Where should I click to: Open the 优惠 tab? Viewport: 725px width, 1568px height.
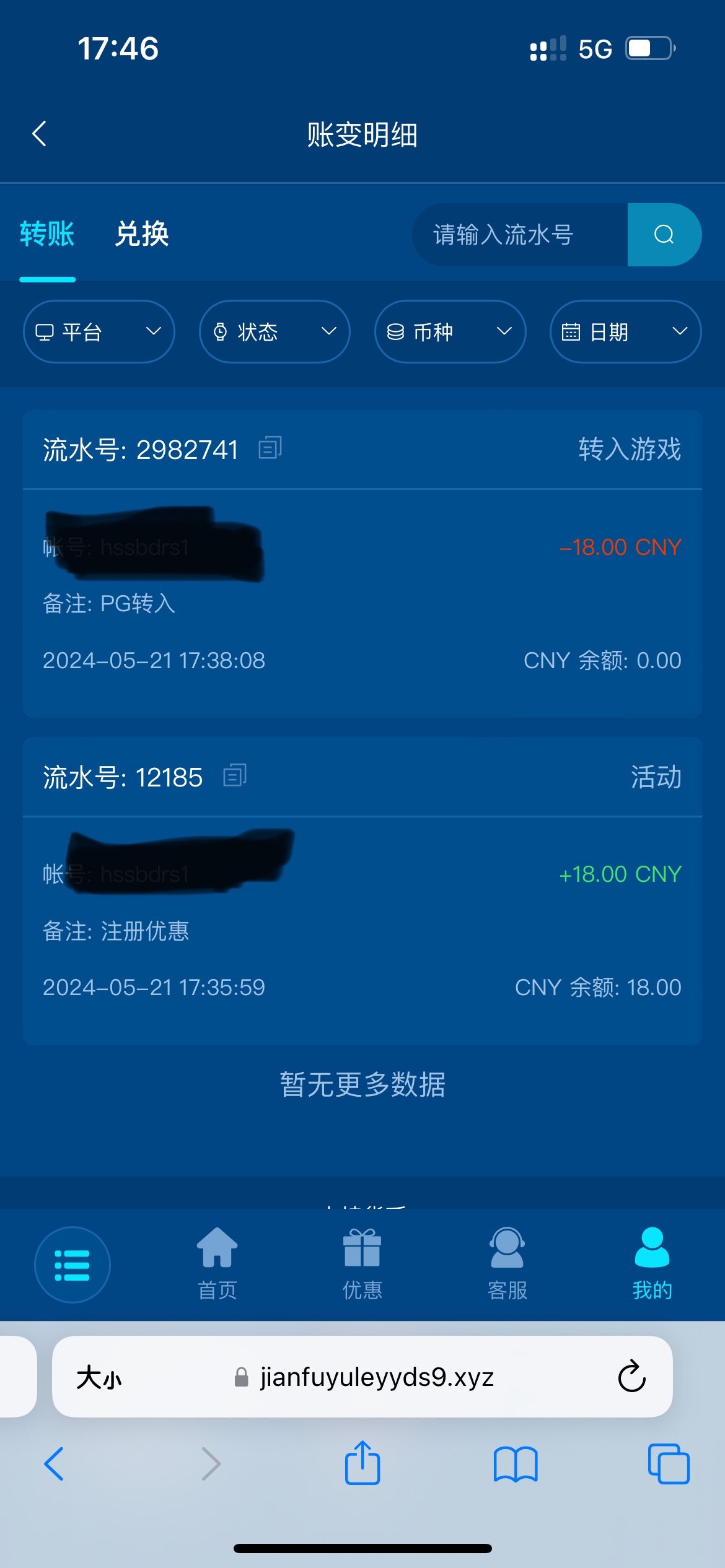[x=362, y=1265]
